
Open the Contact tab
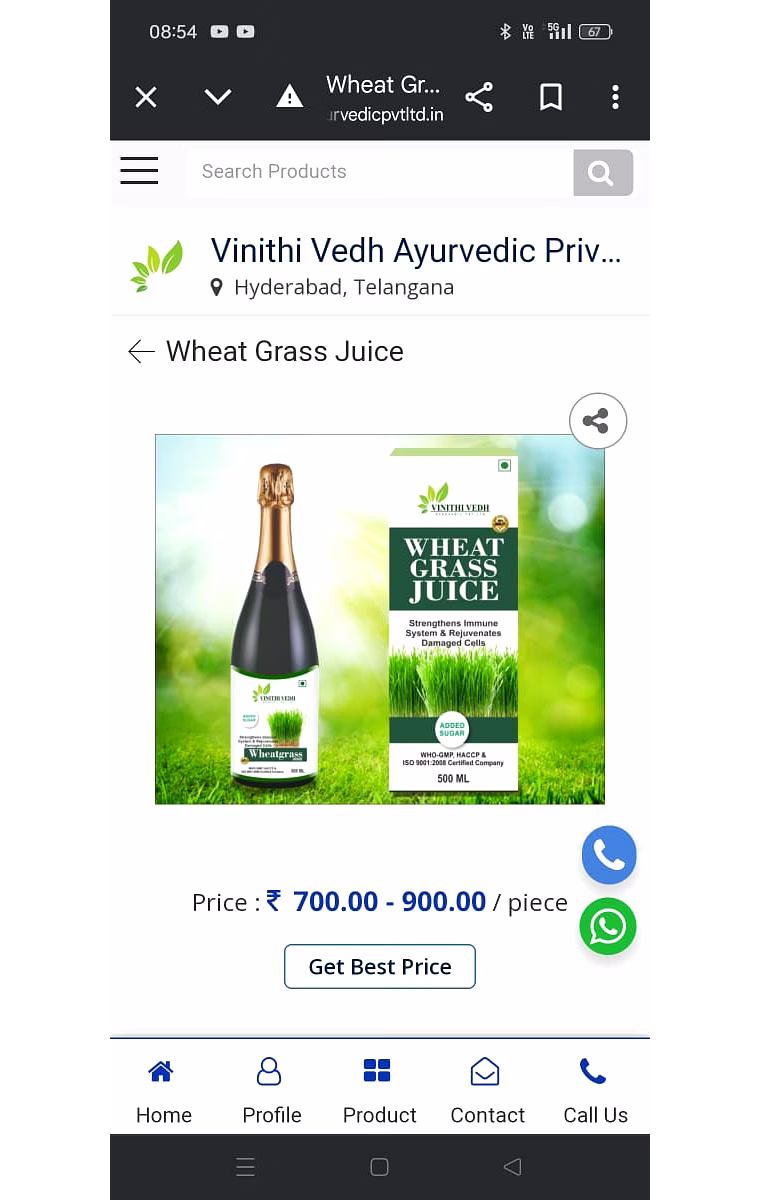pos(487,1091)
